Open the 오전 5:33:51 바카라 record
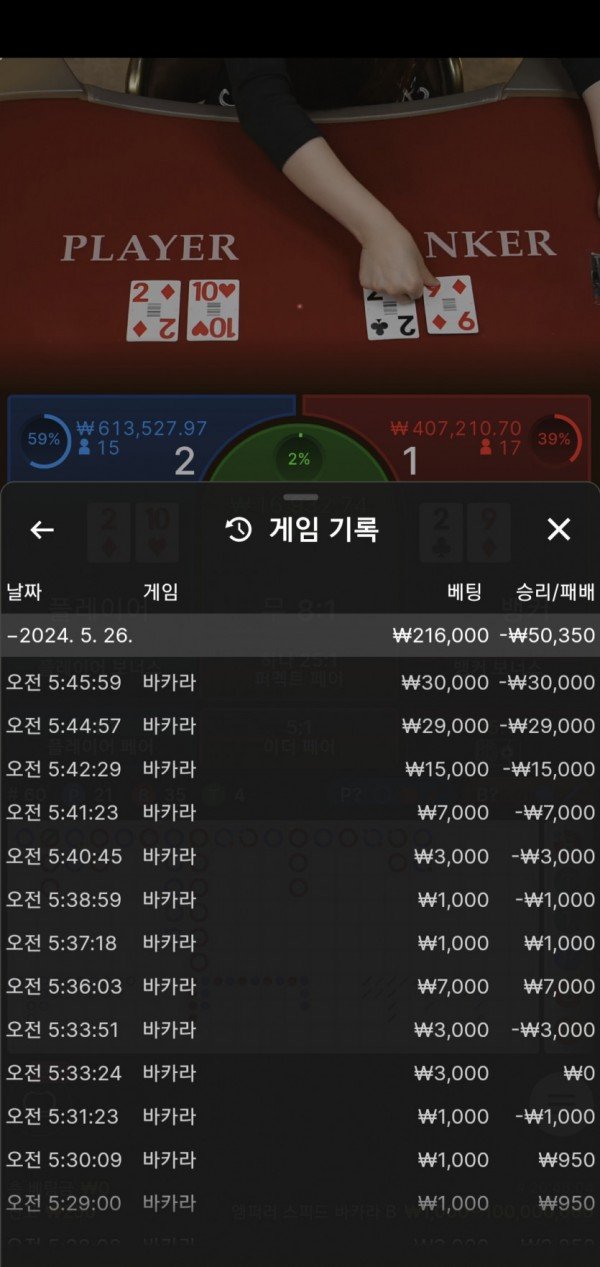 click(300, 1029)
